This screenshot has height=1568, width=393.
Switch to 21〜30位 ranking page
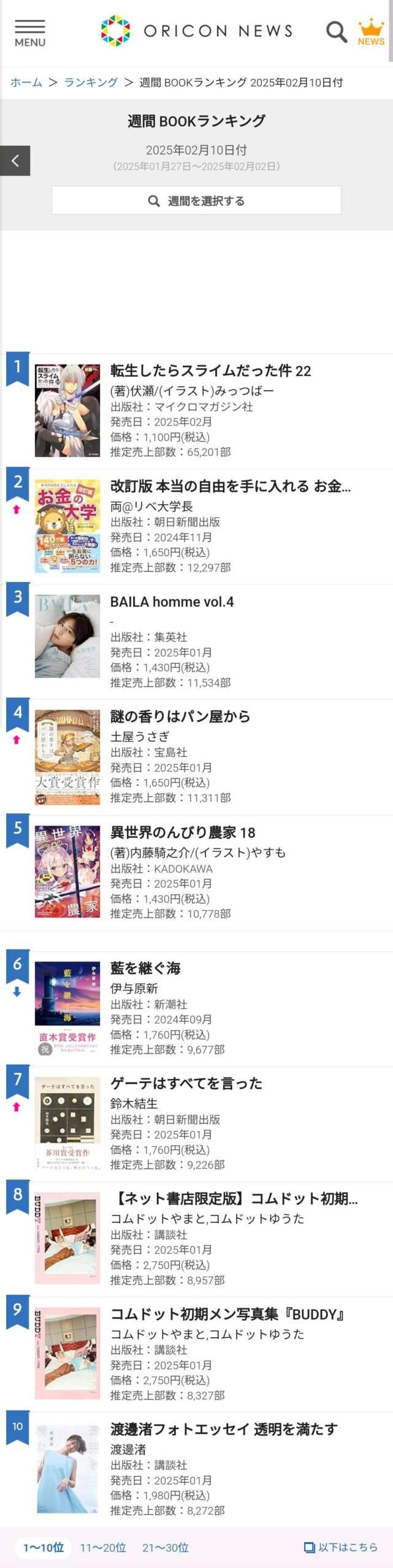click(x=166, y=1547)
